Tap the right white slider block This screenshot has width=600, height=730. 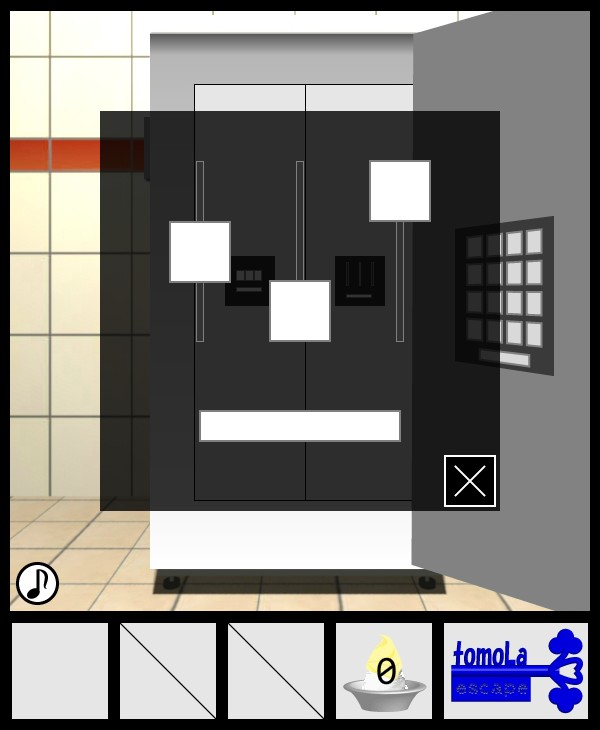tap(400, 191)
